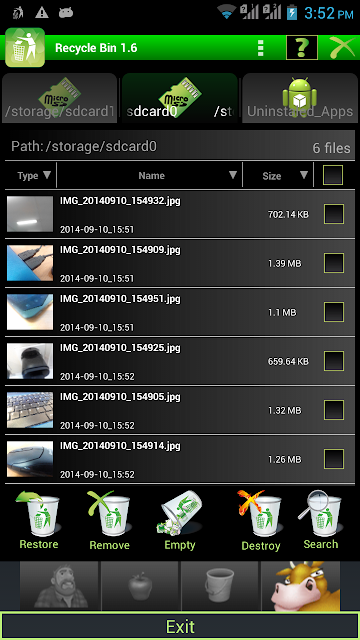Image resolution: width=360 pixels, height=640 pixels.
Task: Open the IMG_20140910_154951.jpg file row
Action: point(180,312)
